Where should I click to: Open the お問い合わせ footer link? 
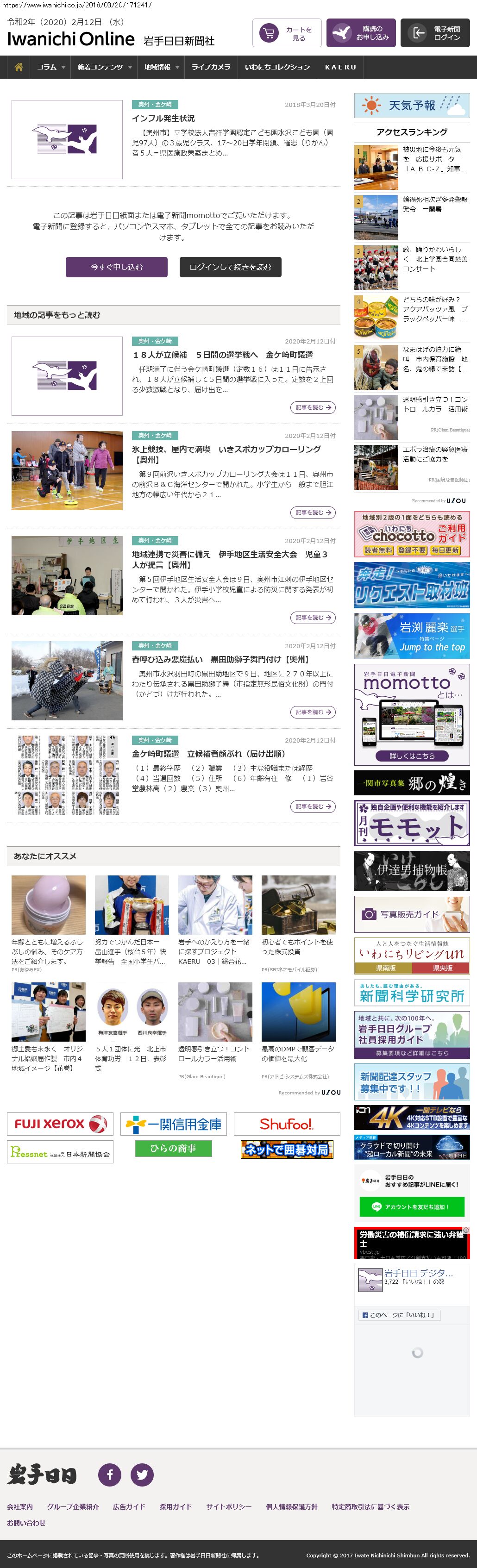click(26, 1522)
